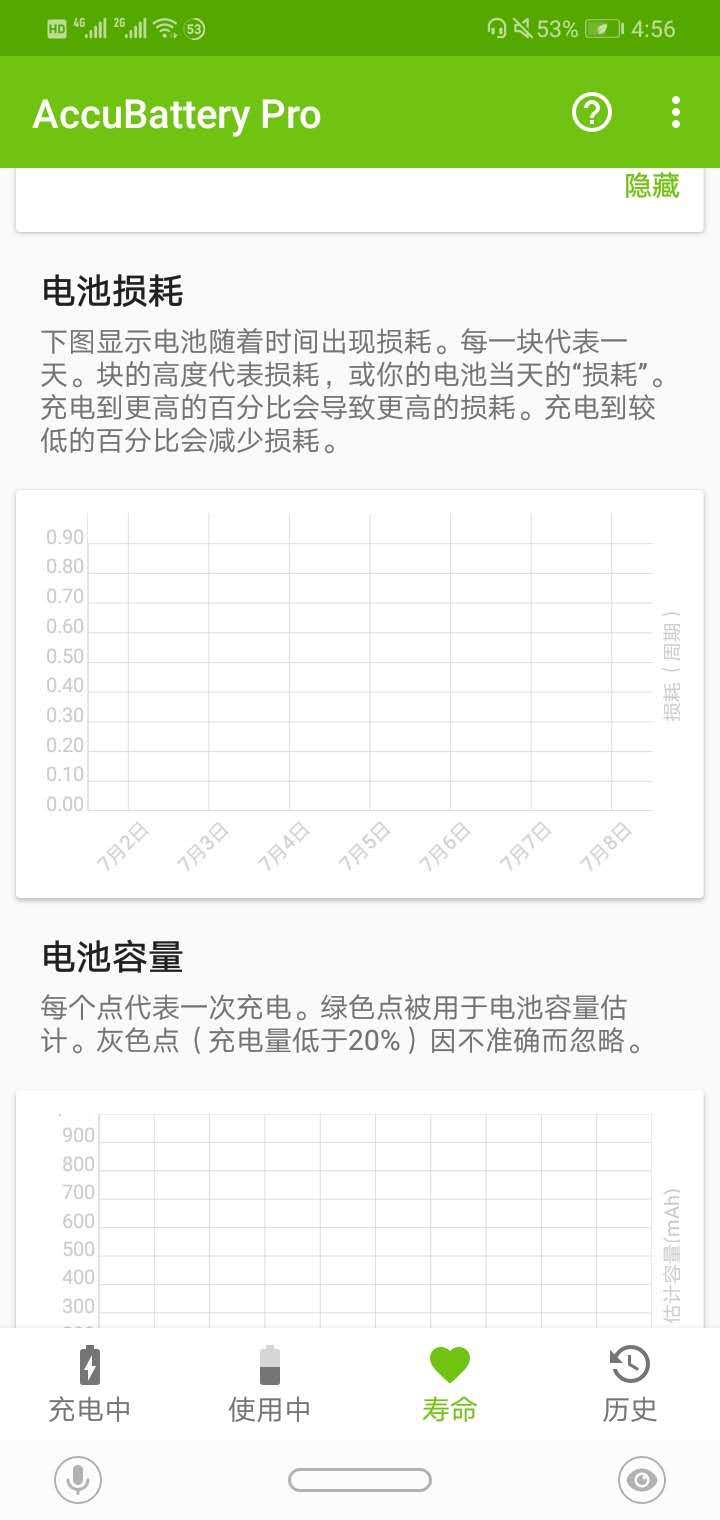The image size is (720, 1520).
Task: Tap the AccuBattery Pro title text
Action: [x=176, y=113]
